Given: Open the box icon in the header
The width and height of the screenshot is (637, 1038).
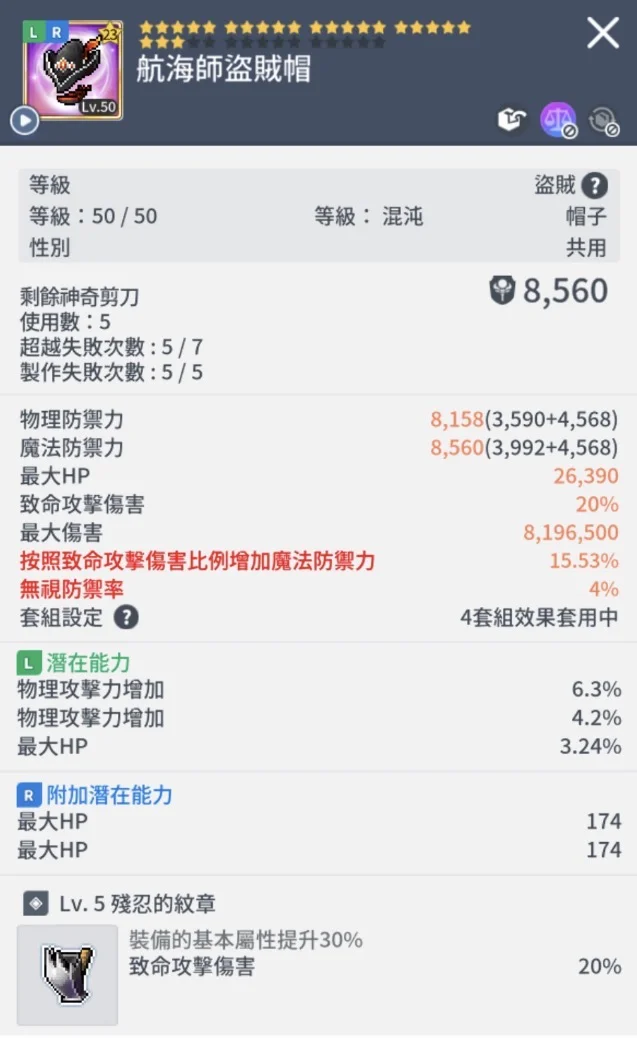Looking at the screenshot, I should tap(513, 121).
